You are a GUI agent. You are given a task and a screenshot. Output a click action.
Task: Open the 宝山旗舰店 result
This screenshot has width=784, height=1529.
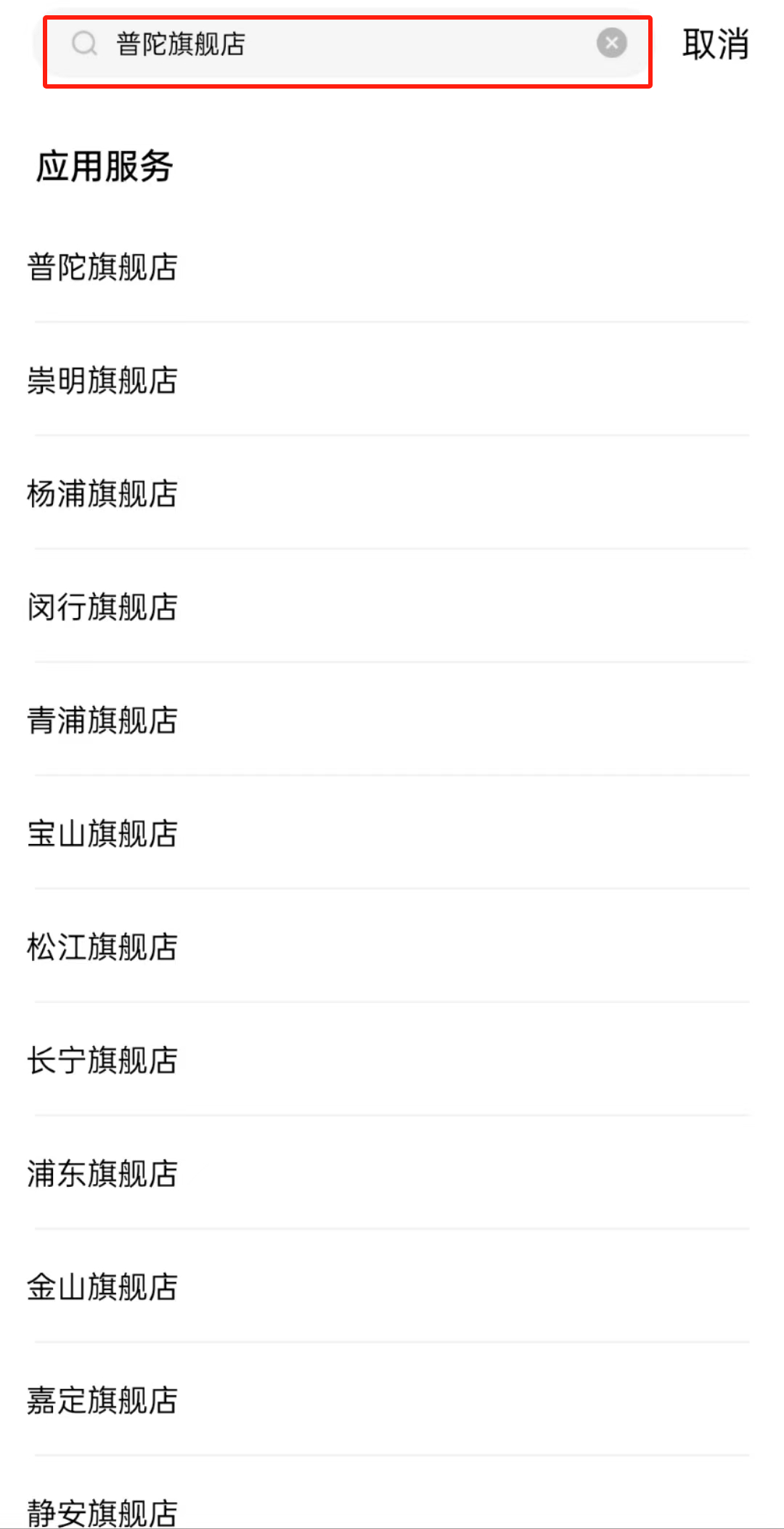pyautogui.click(x=102, y=834)
